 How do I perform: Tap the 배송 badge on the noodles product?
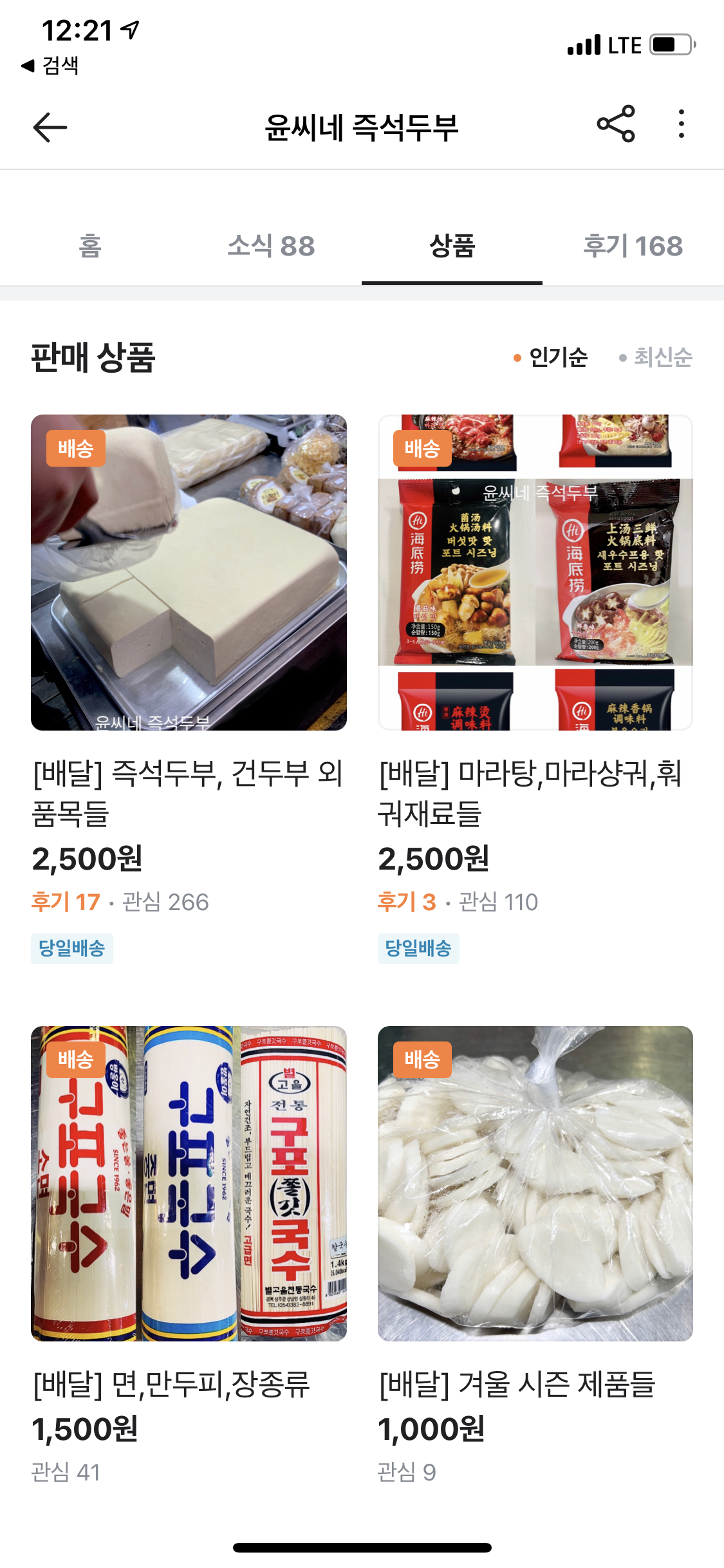tap(75, 1059)
